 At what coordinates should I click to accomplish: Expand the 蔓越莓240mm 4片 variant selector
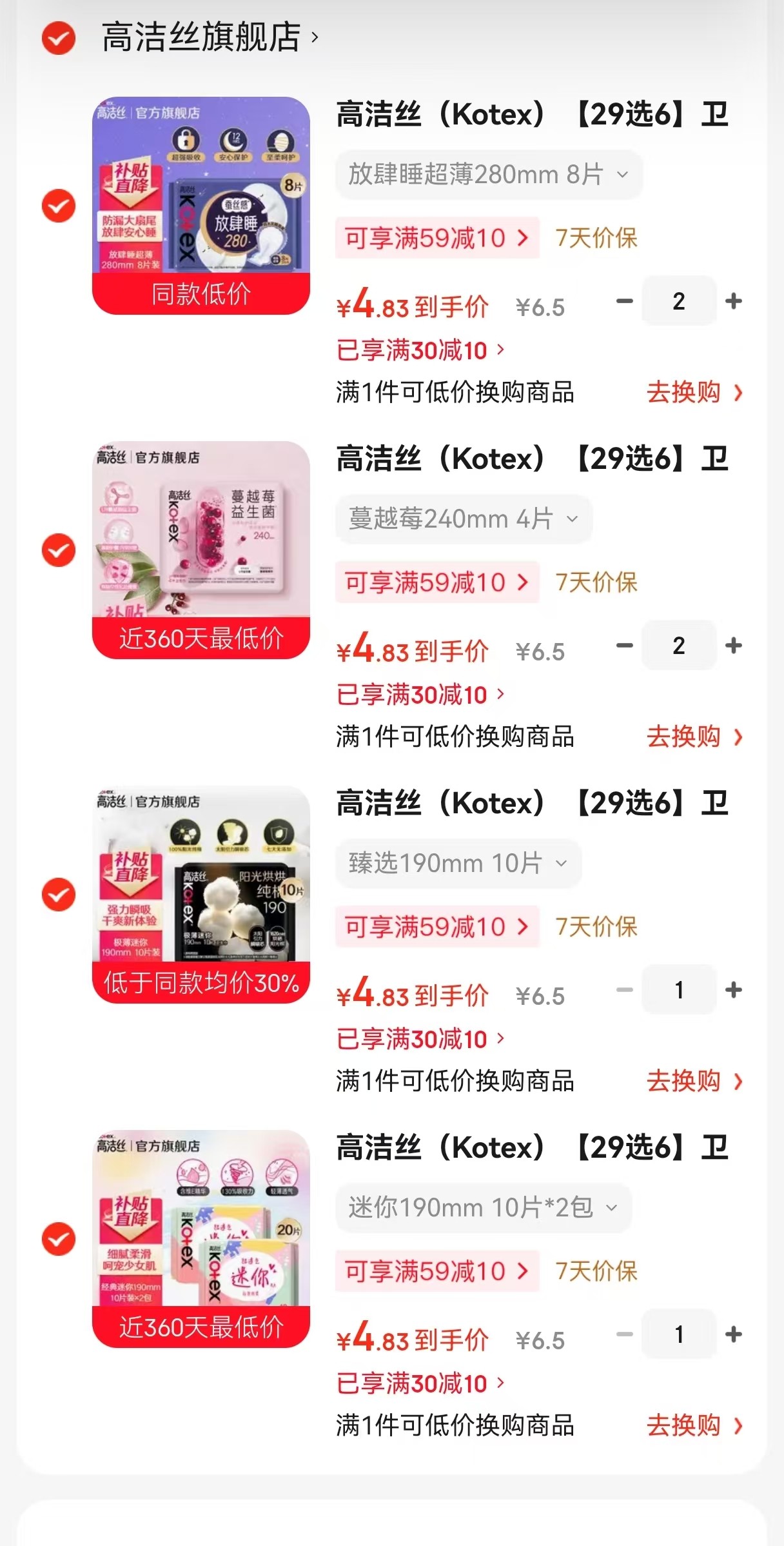coord(463,519)
